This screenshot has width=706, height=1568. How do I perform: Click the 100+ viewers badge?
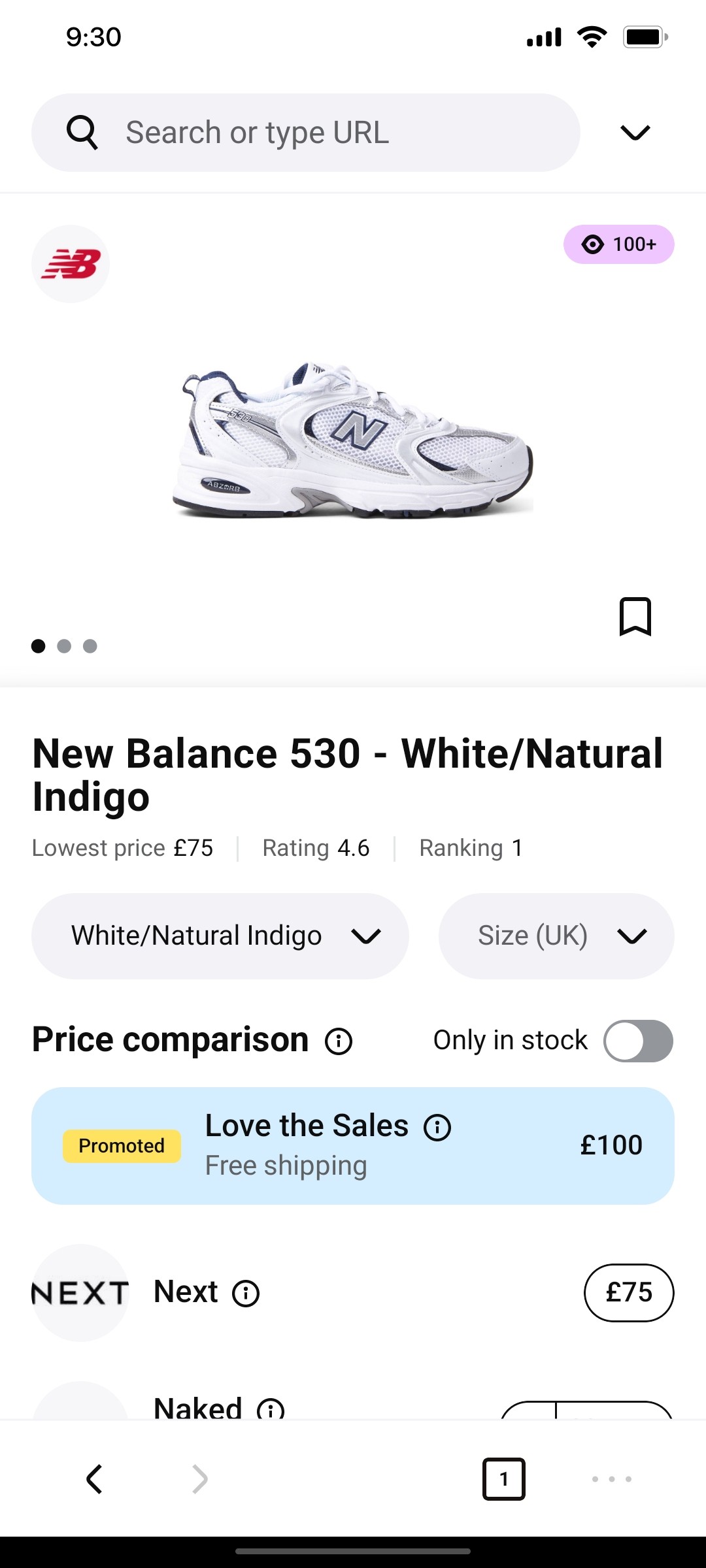pyautogui.click(x=618, y=245)
